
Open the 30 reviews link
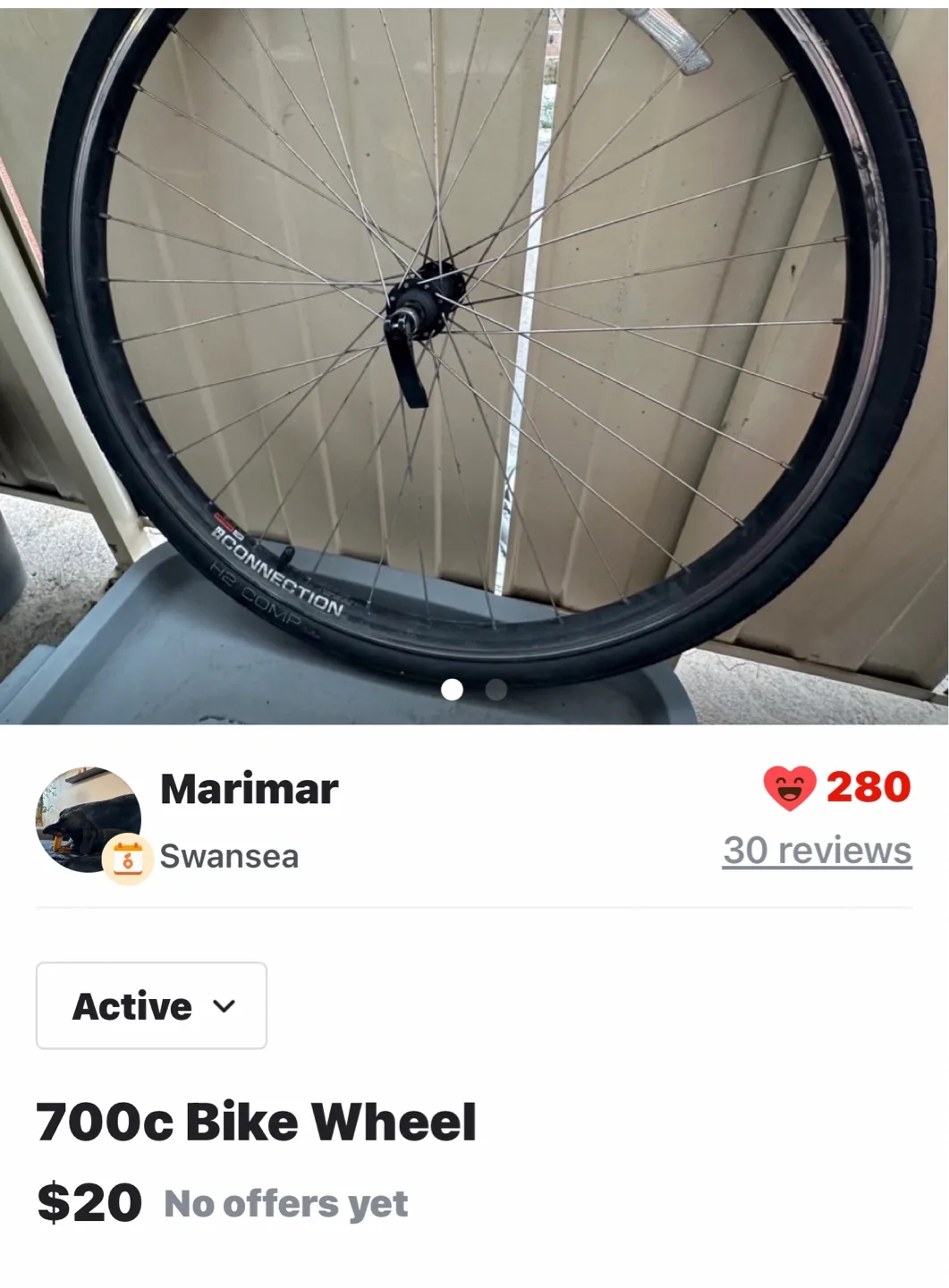815,852
